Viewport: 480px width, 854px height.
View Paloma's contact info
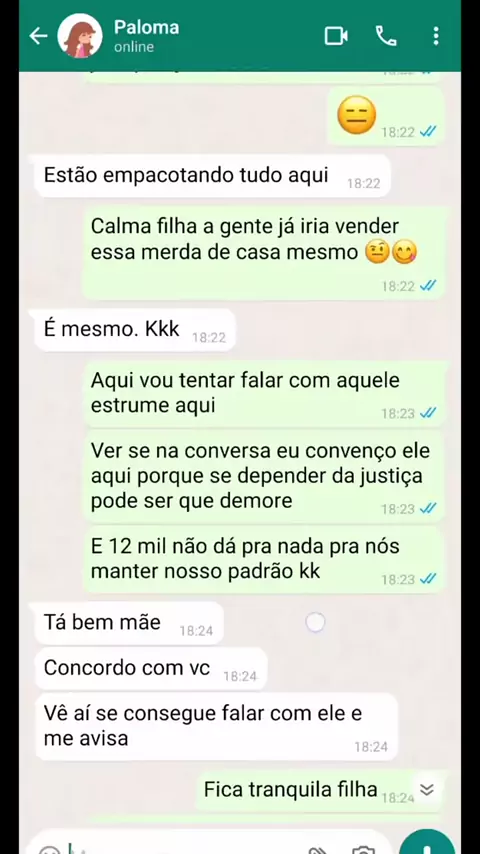tap(147, 36)
